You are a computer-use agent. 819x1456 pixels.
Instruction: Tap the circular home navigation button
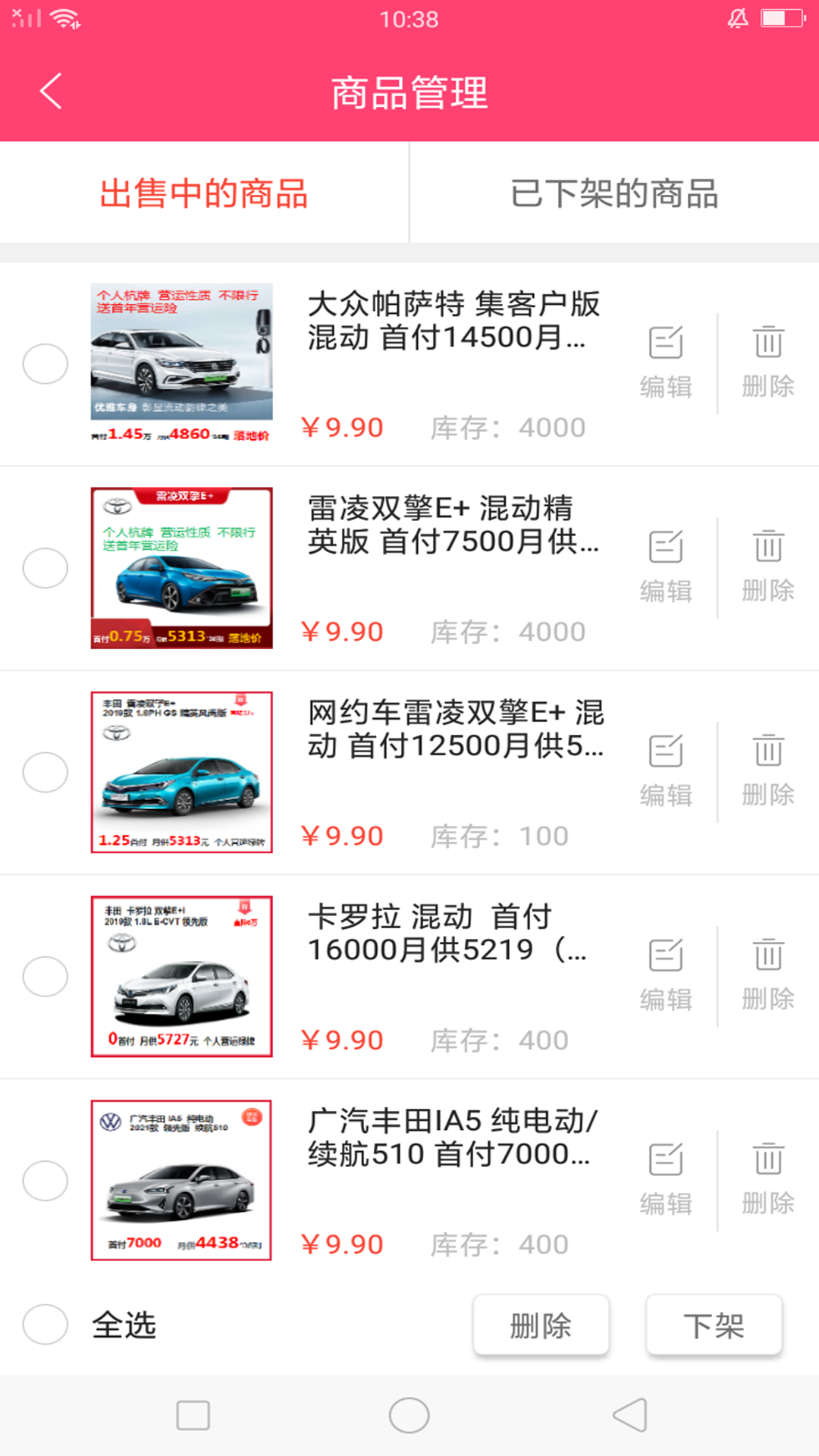pos(409,1414)
